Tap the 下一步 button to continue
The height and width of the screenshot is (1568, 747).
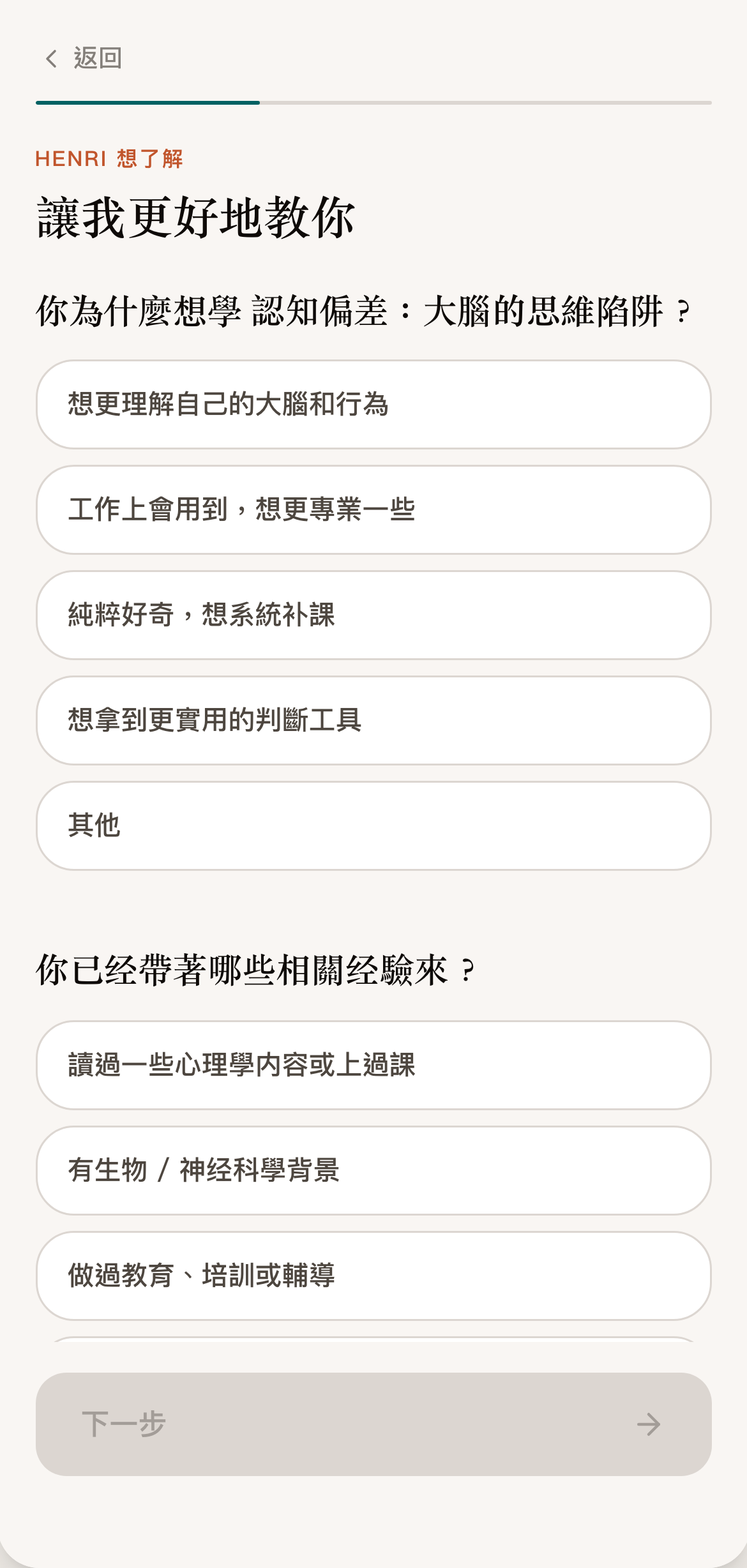(x=373, y=1424)
